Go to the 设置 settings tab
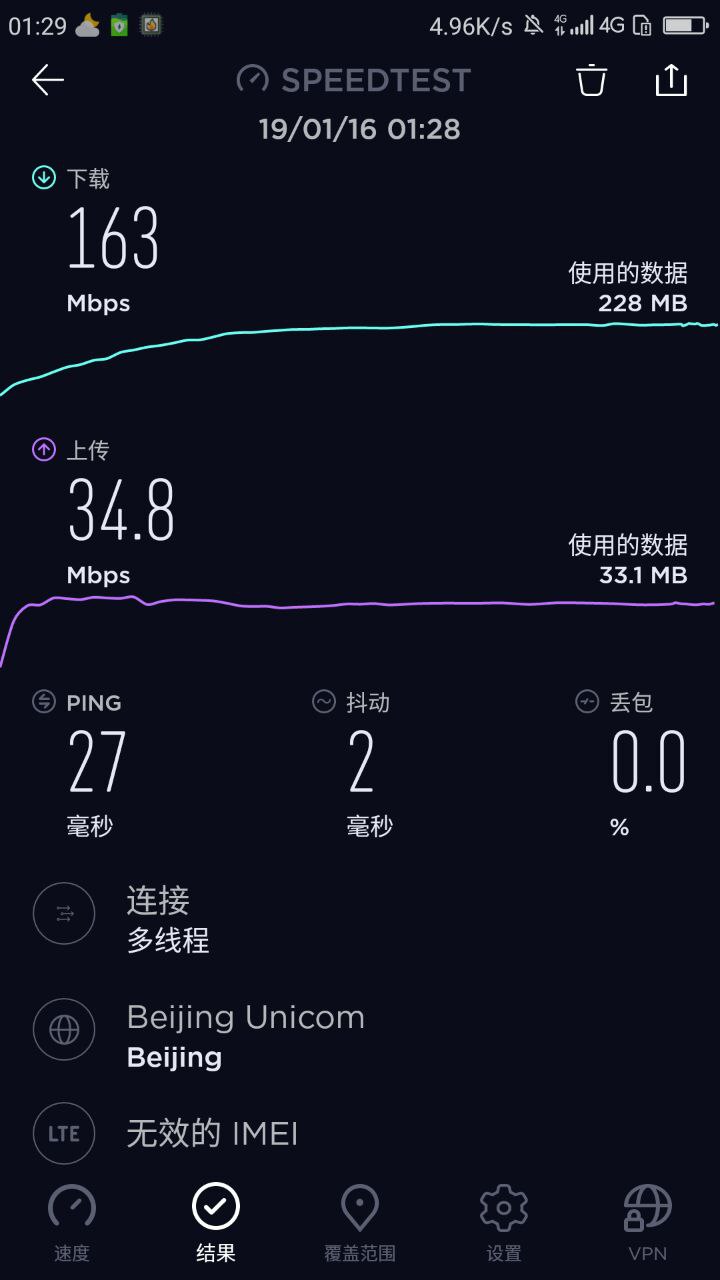This screenshot has width=720, height=1280. coord(504,1222)
